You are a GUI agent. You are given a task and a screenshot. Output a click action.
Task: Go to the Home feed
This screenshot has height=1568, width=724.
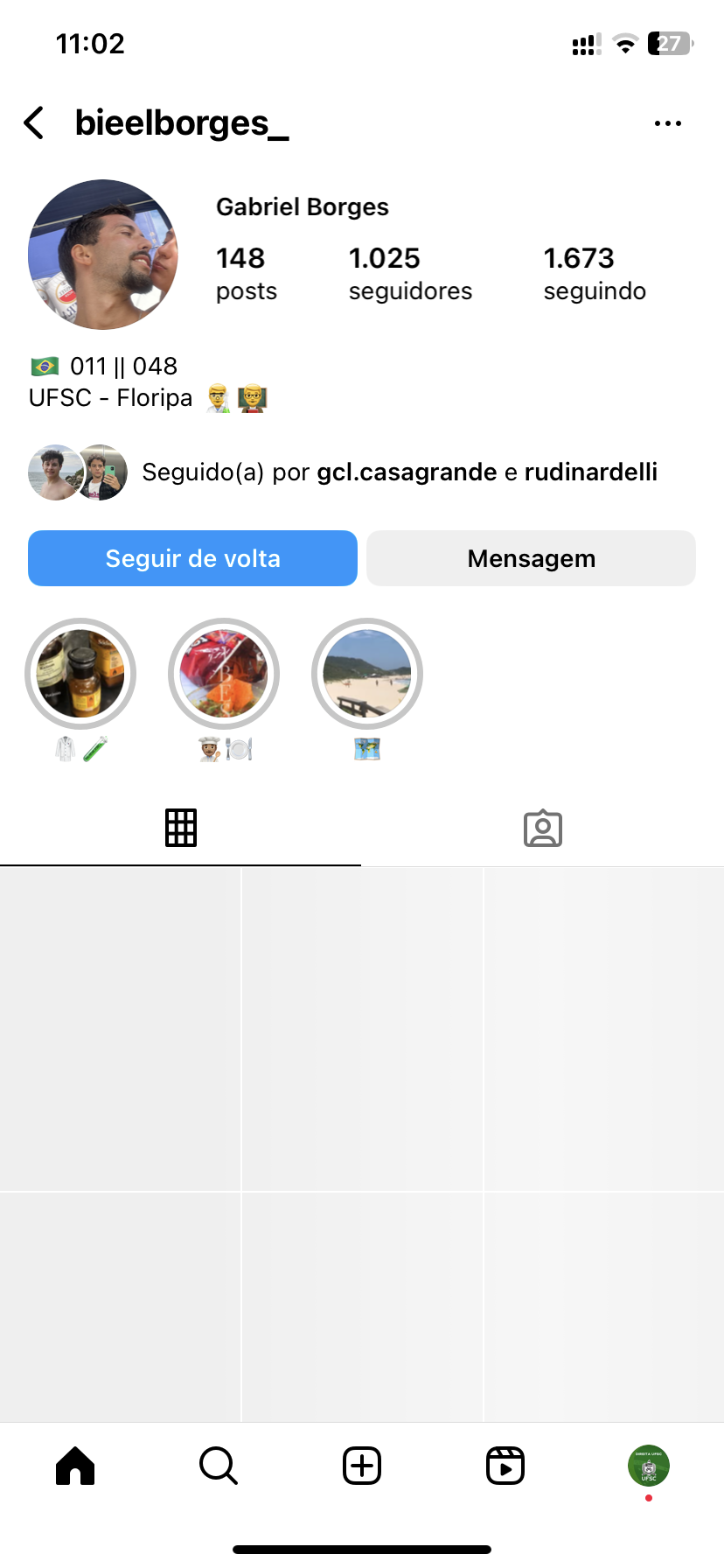75,1466
